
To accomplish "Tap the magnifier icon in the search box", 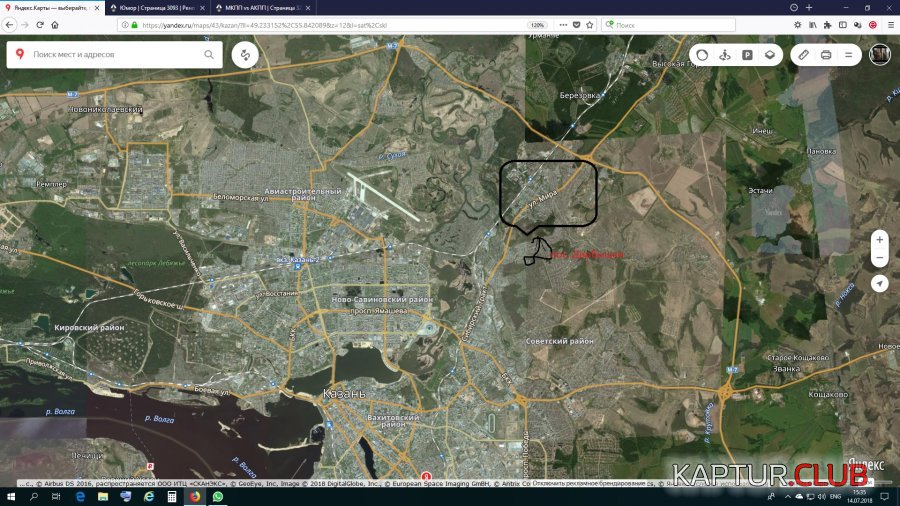I will [209, 55].
